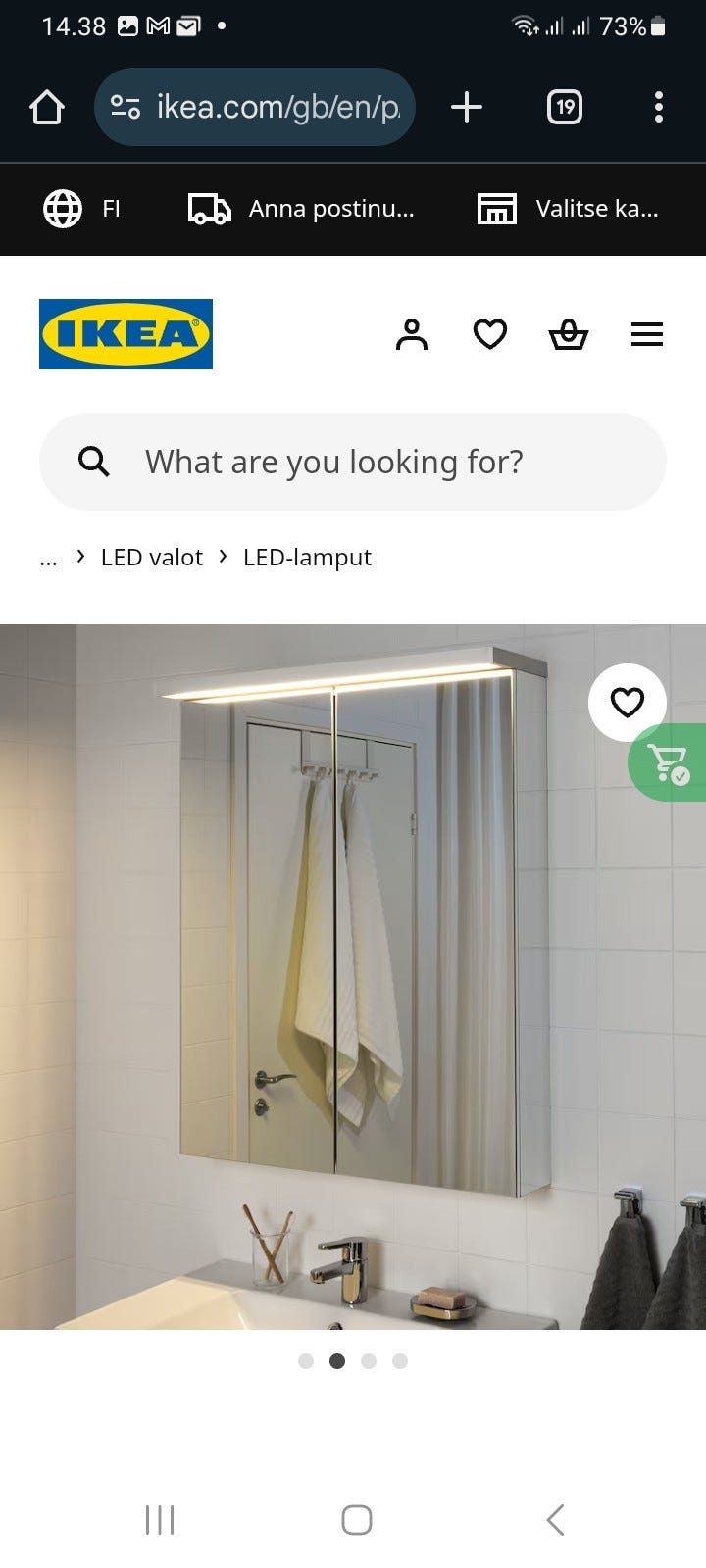
Task: Open the user profile login
Action: [x=412, y=335]
